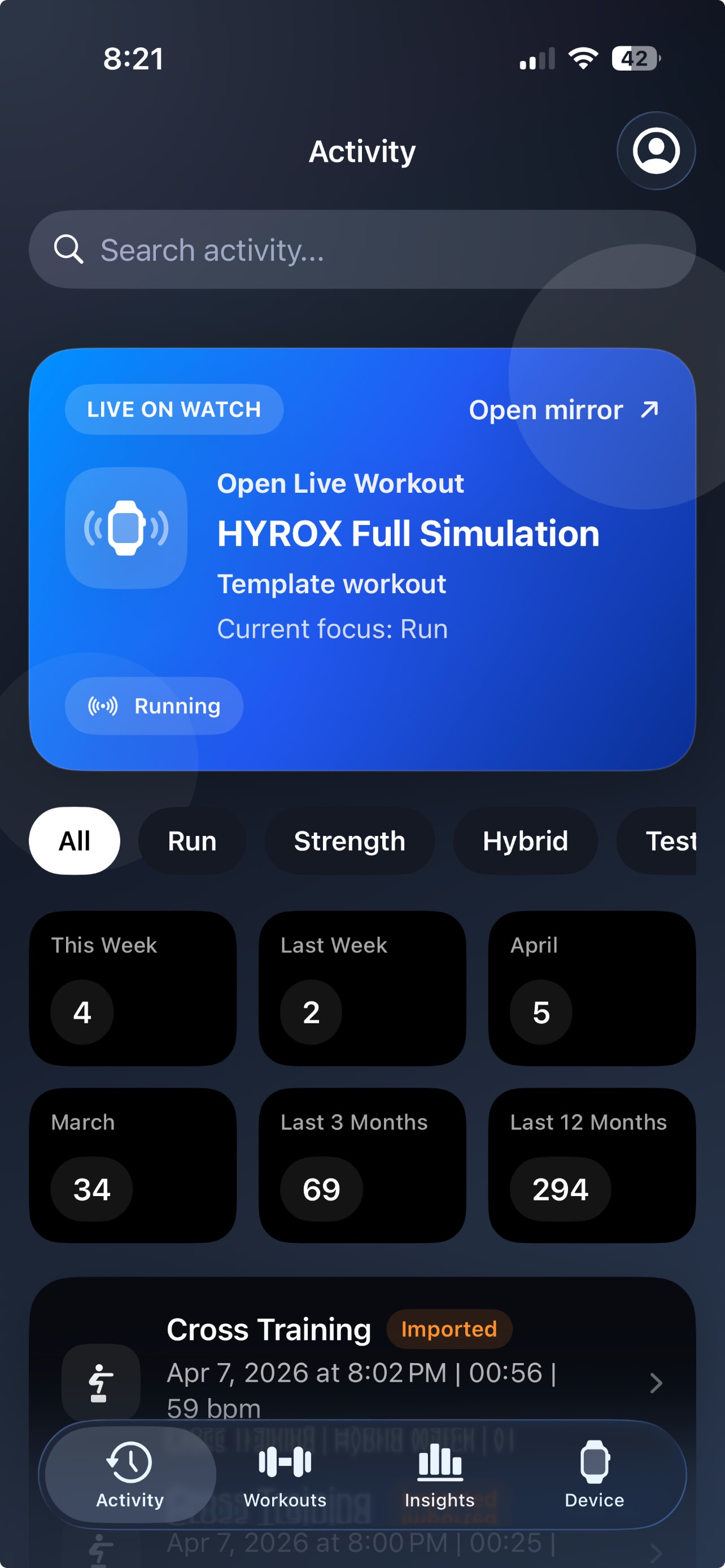Open the HYROX Full Simulation live workout card
The image size is (725, 1568).
pos(407,534)
